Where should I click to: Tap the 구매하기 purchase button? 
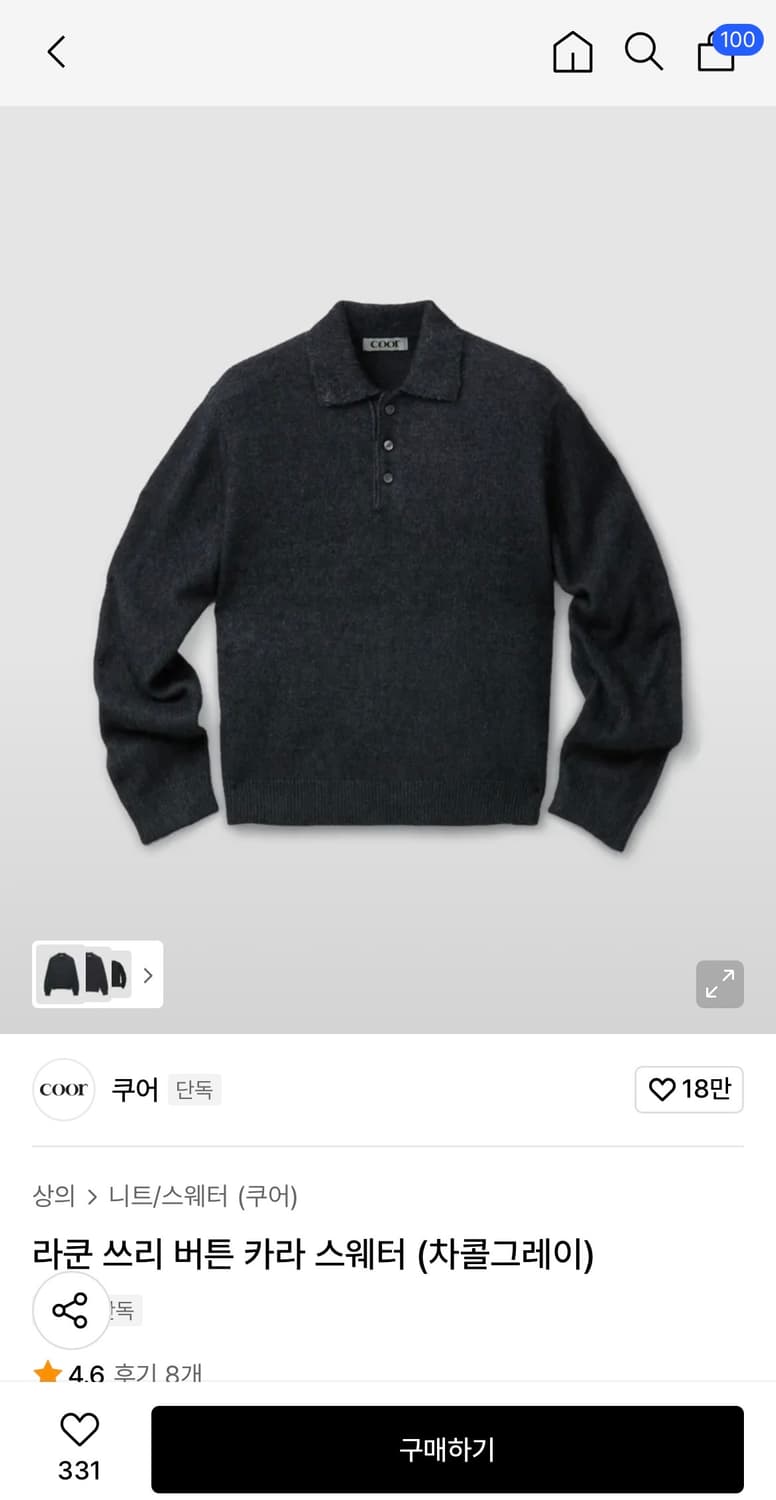(447, 1449)
